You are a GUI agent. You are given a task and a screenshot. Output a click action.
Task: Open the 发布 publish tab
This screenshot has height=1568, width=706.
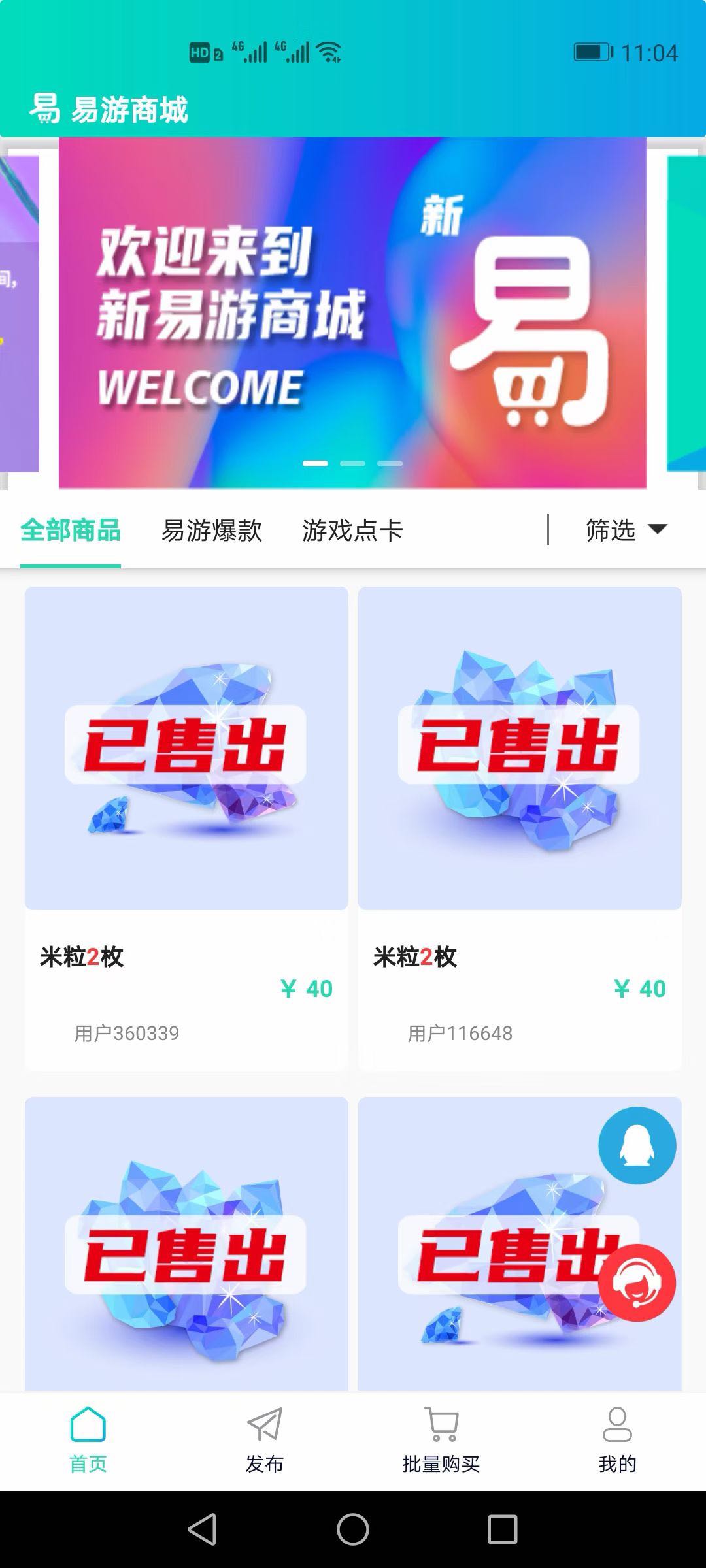264,1440
